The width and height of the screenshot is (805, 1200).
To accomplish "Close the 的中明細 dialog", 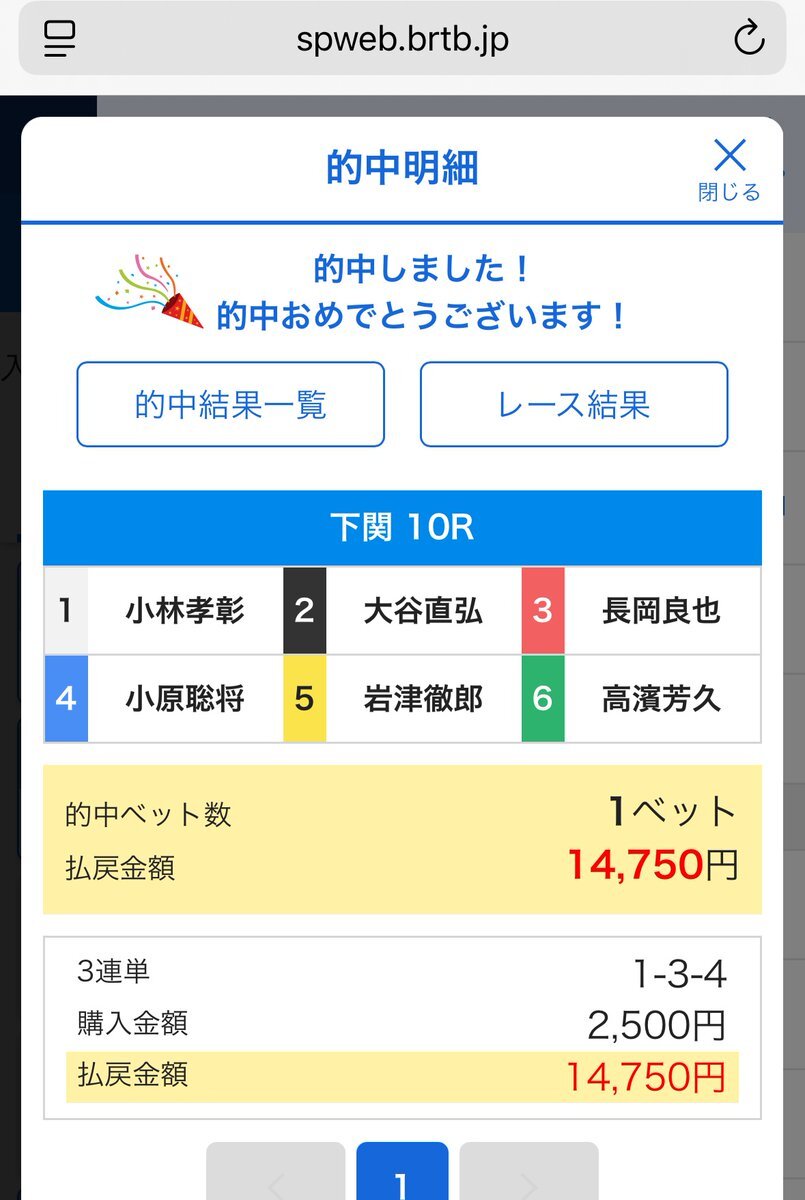I will click(x=730, y=170).
